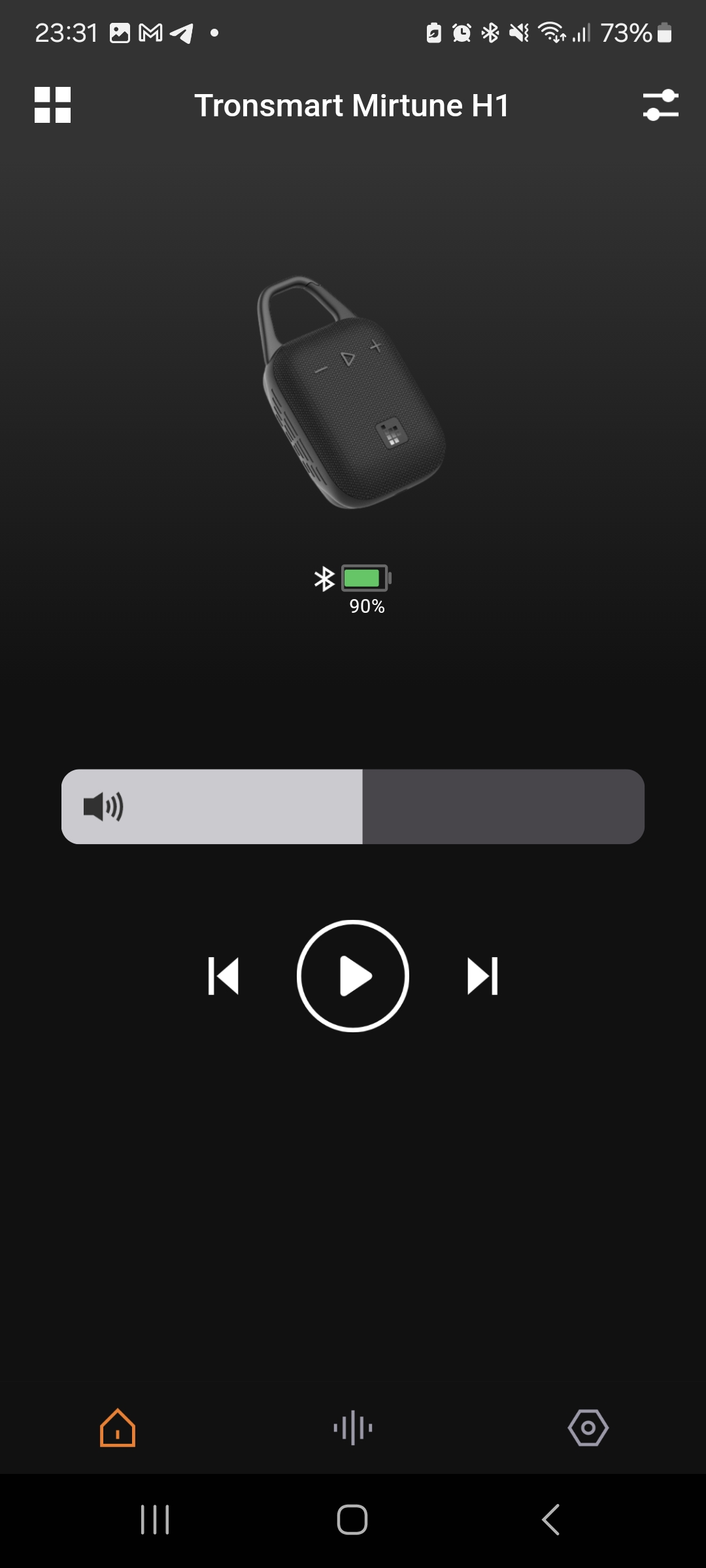Open the equalizer sliders settings icon
The image size is (706, 1568).
click(660, 105)
